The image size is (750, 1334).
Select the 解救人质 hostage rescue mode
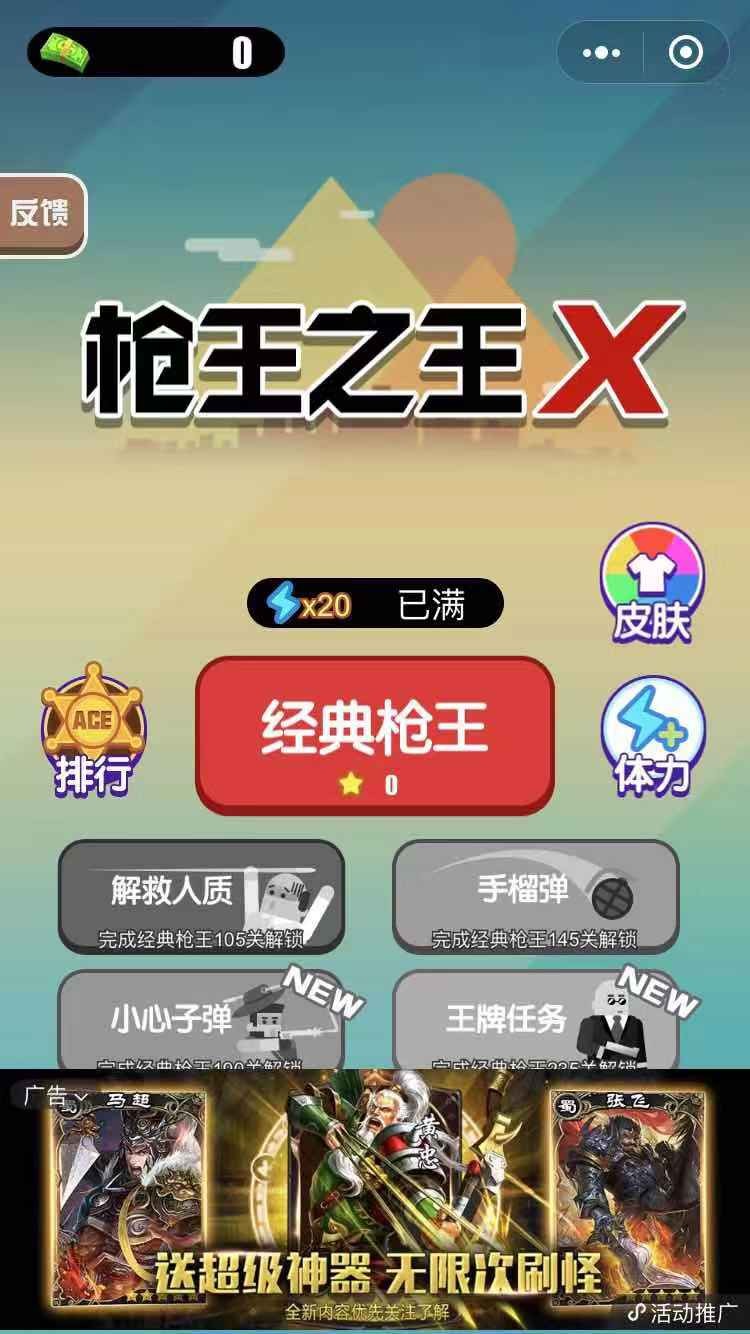click(201, 896)
